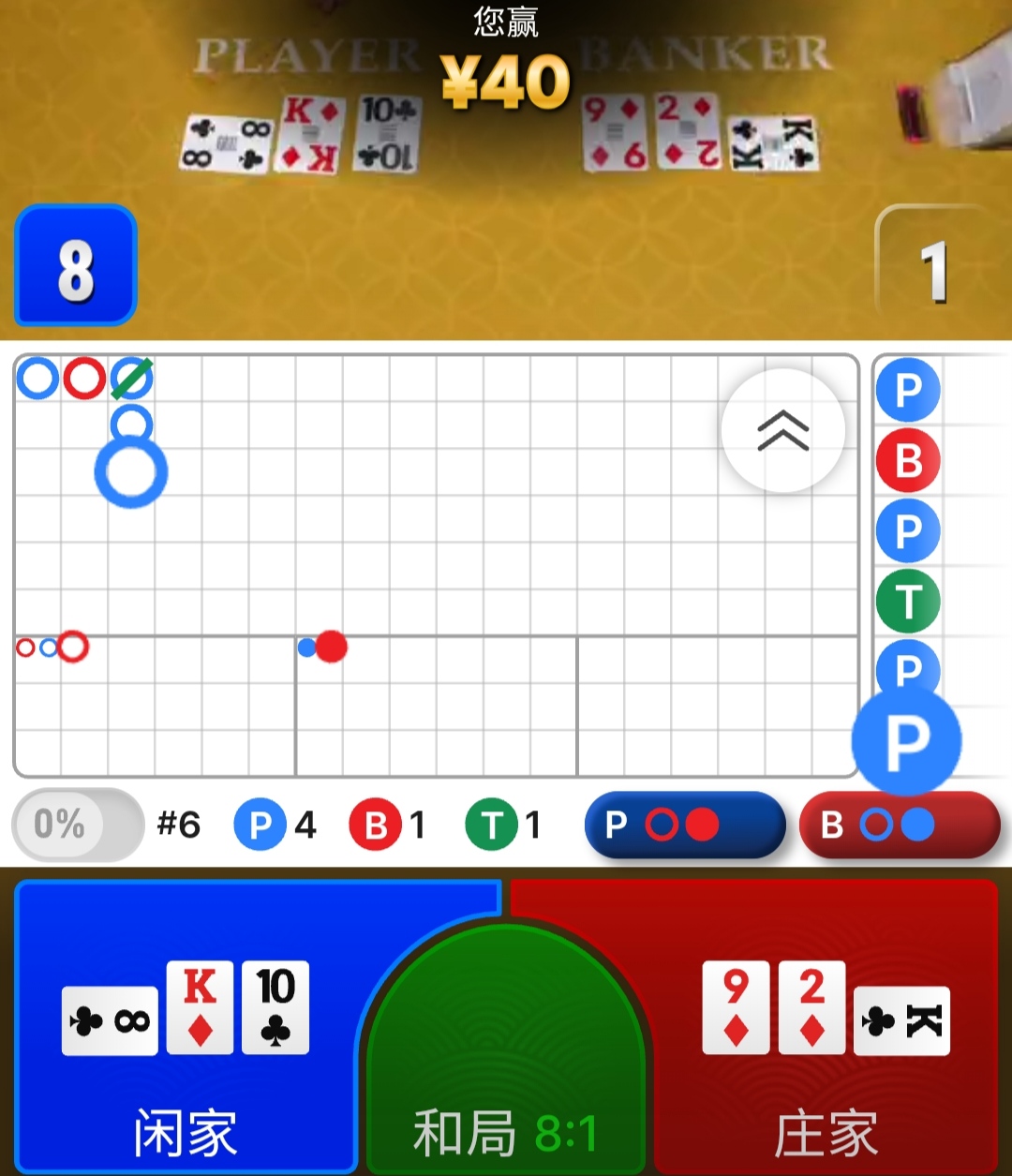The width and height of the screenshot is (1012, 1176).
Task: Tap the P next-round prediction button
Action: pyautogui.click(x=684, y=826)
